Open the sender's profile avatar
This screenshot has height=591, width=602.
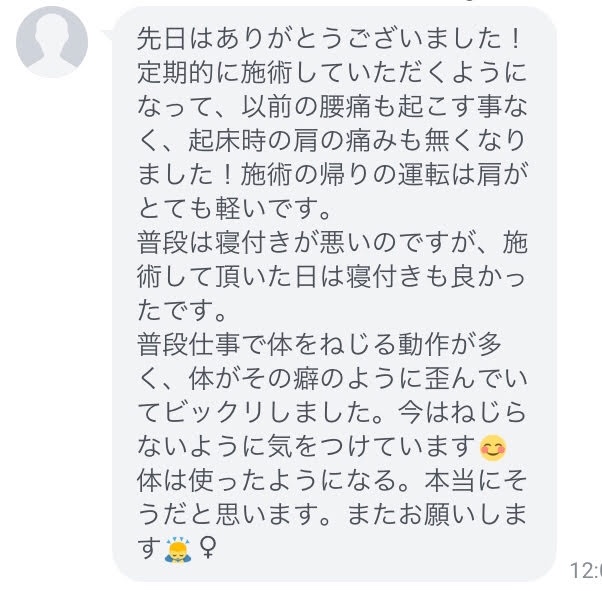point(52,43)
